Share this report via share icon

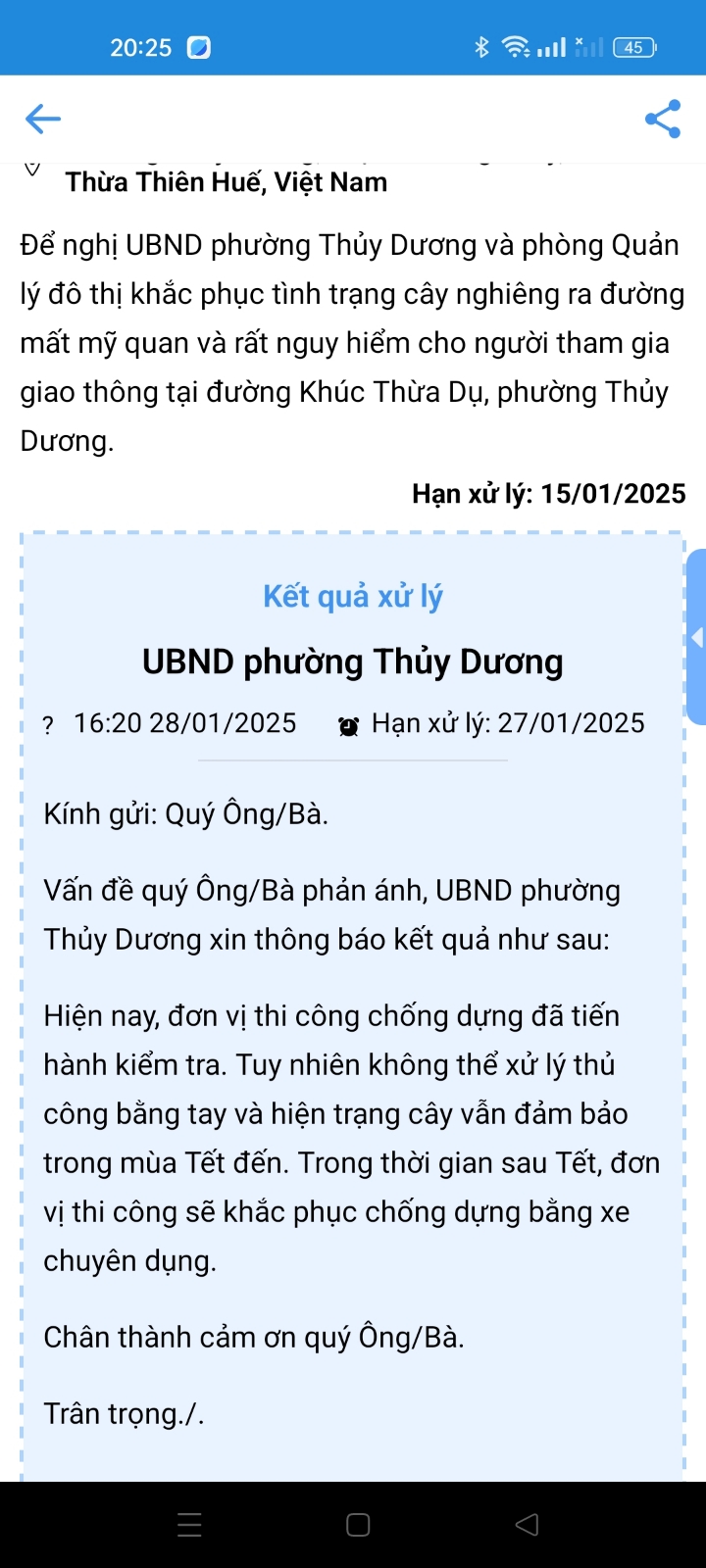pyautogui.click(x=663, y=119)
